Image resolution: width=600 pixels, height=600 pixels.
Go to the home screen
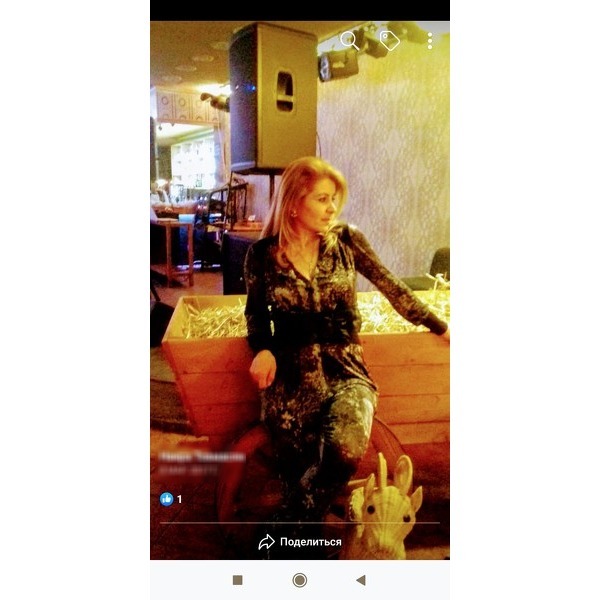299,580
